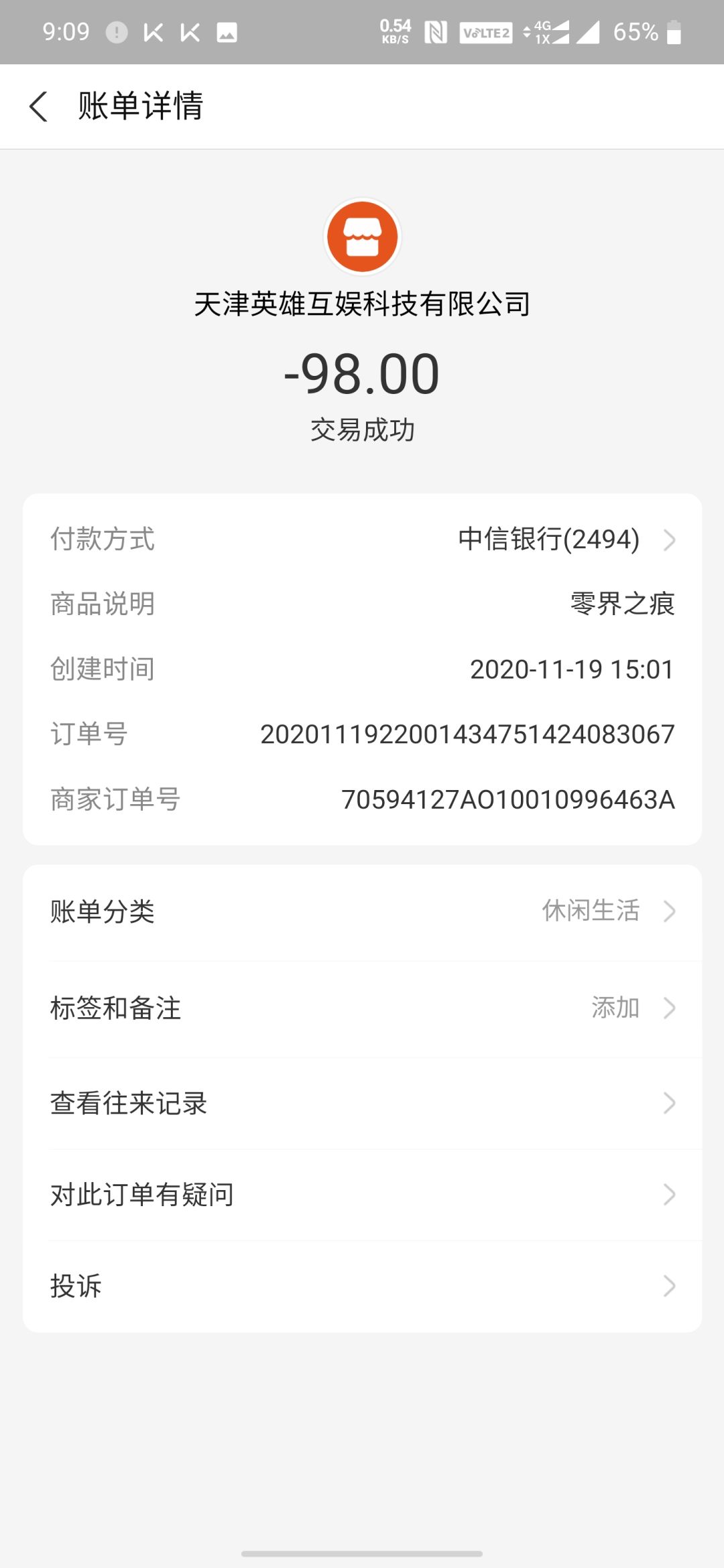The height and width of the screenshot is (1568, 724).
Task: Click the merchant storefront icon
Action: coord(362,236)
